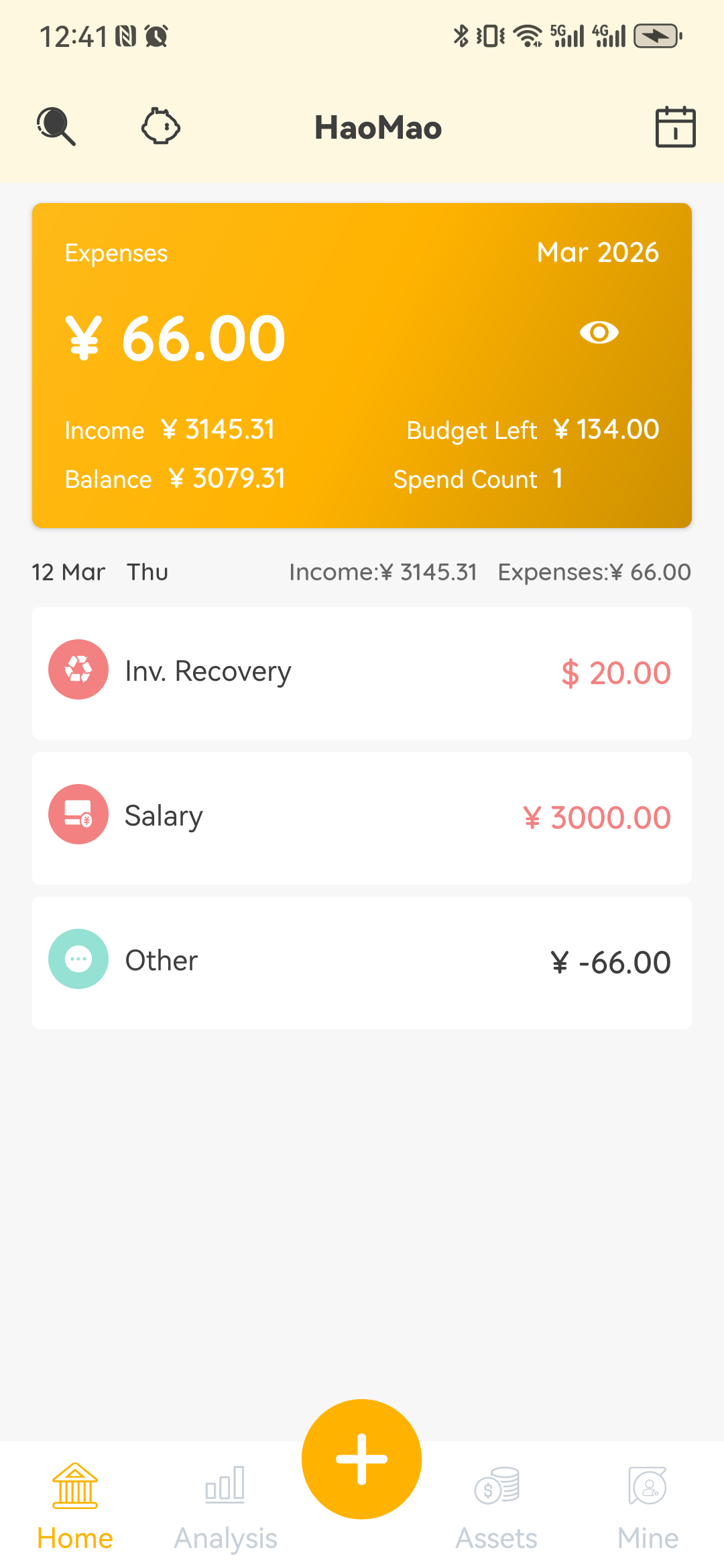Toggle the eye to hide expense amounts
This screenshot has width=724, height=1568.
[x=599, y=334]
